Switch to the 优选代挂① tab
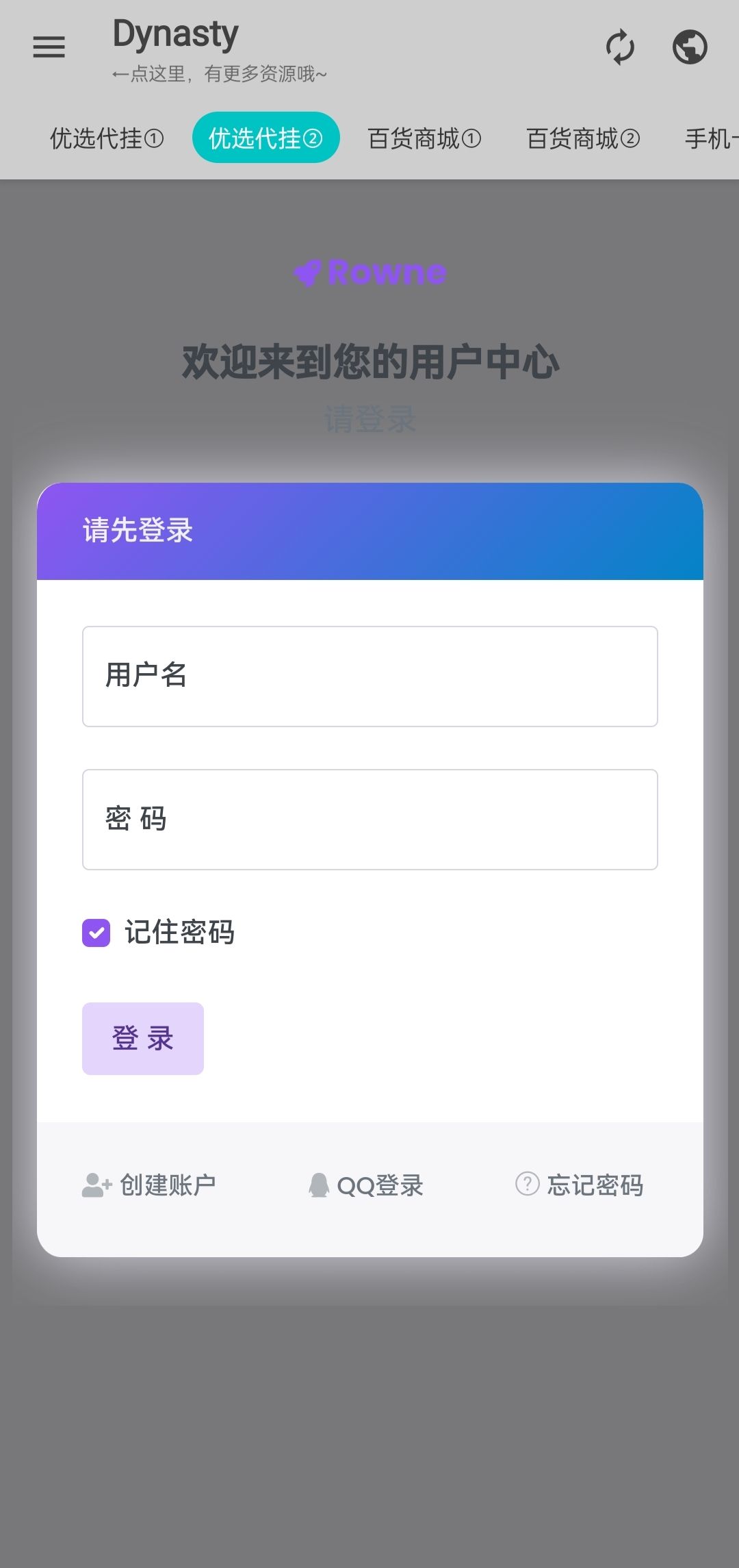This screenshot has width=739, height=1568. point(105,138)
